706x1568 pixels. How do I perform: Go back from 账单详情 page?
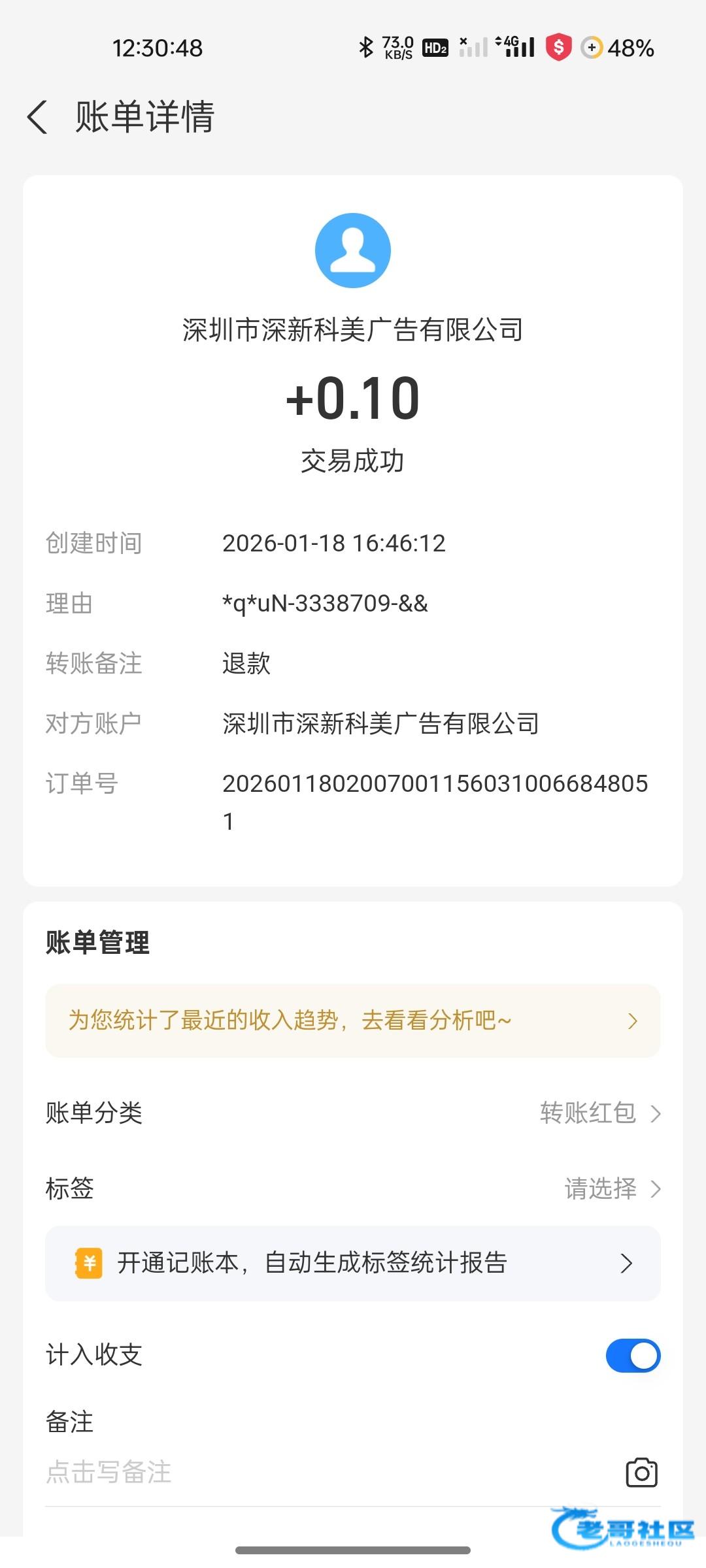click(x=38, y=118)
